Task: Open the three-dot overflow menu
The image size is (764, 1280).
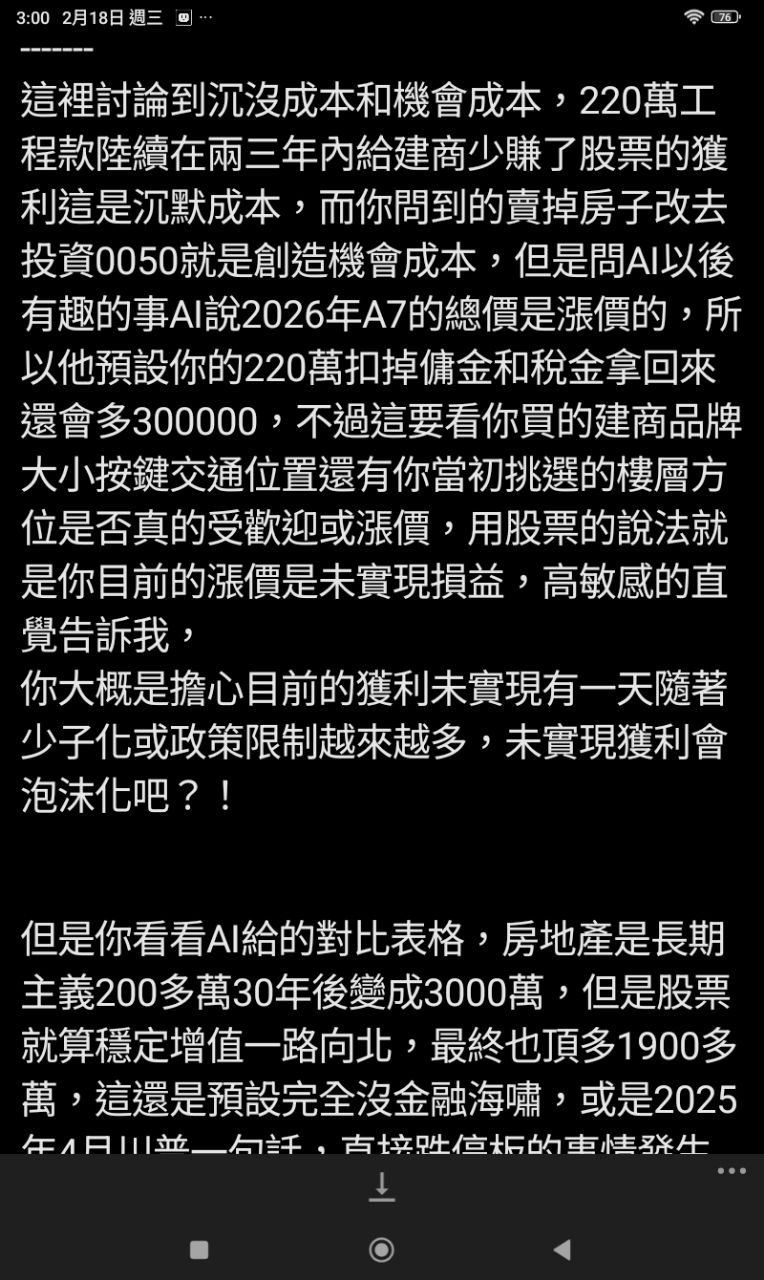Action: pos(731,1171)
